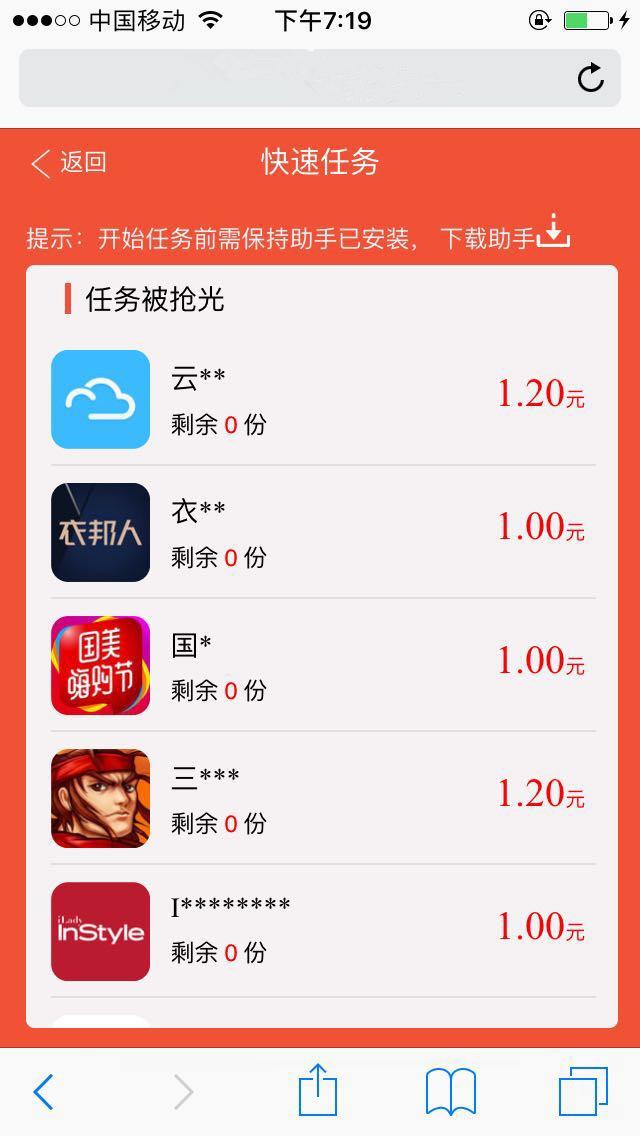Show all open Safari tabs

583,1091
